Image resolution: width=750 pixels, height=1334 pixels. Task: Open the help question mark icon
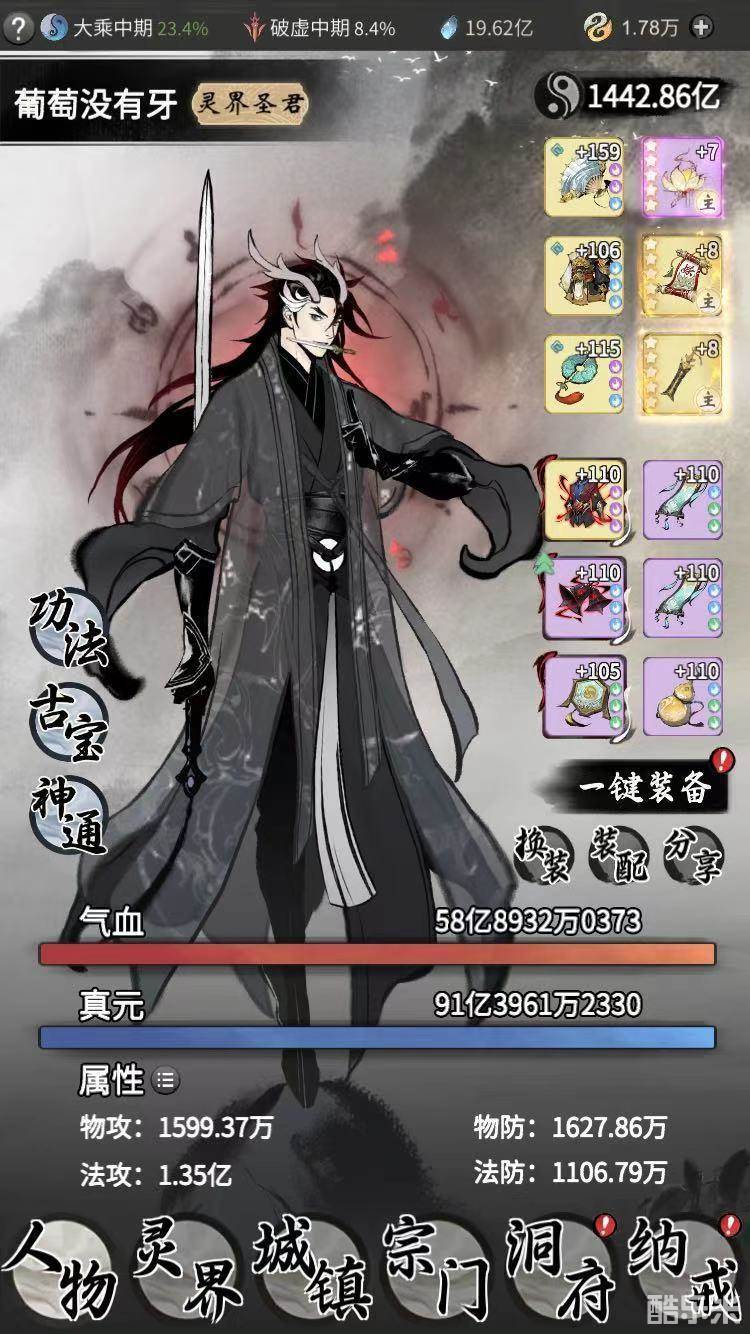[x=17, y=27]
